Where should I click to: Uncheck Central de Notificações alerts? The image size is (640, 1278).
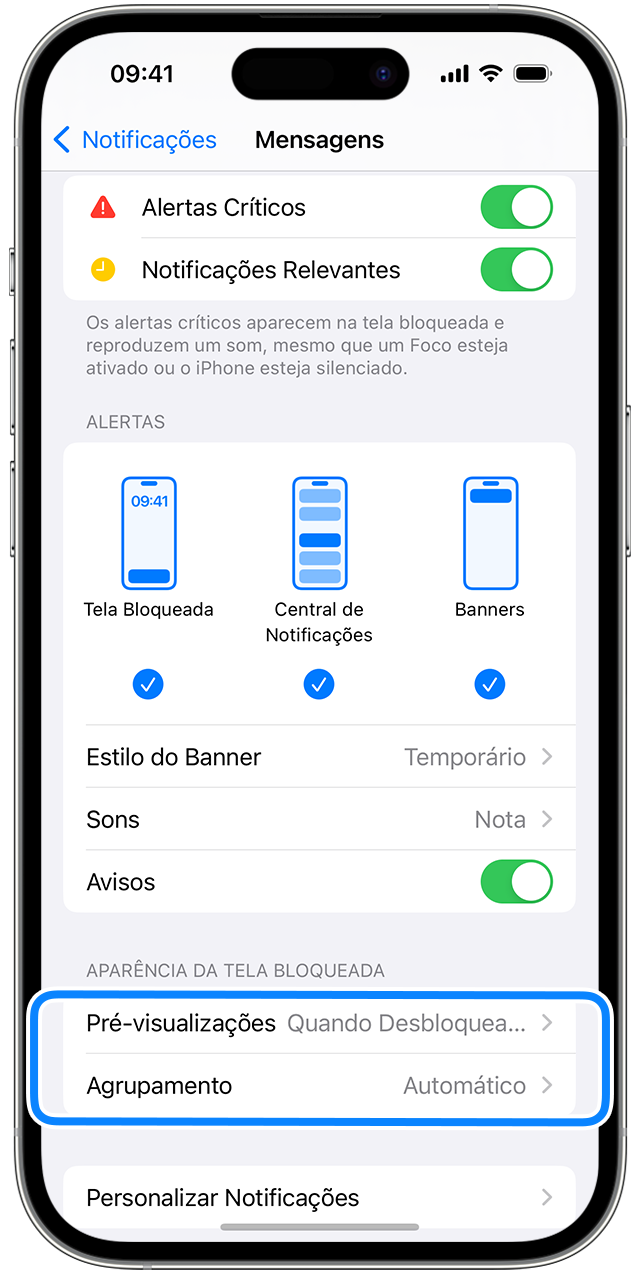point(319,685)
